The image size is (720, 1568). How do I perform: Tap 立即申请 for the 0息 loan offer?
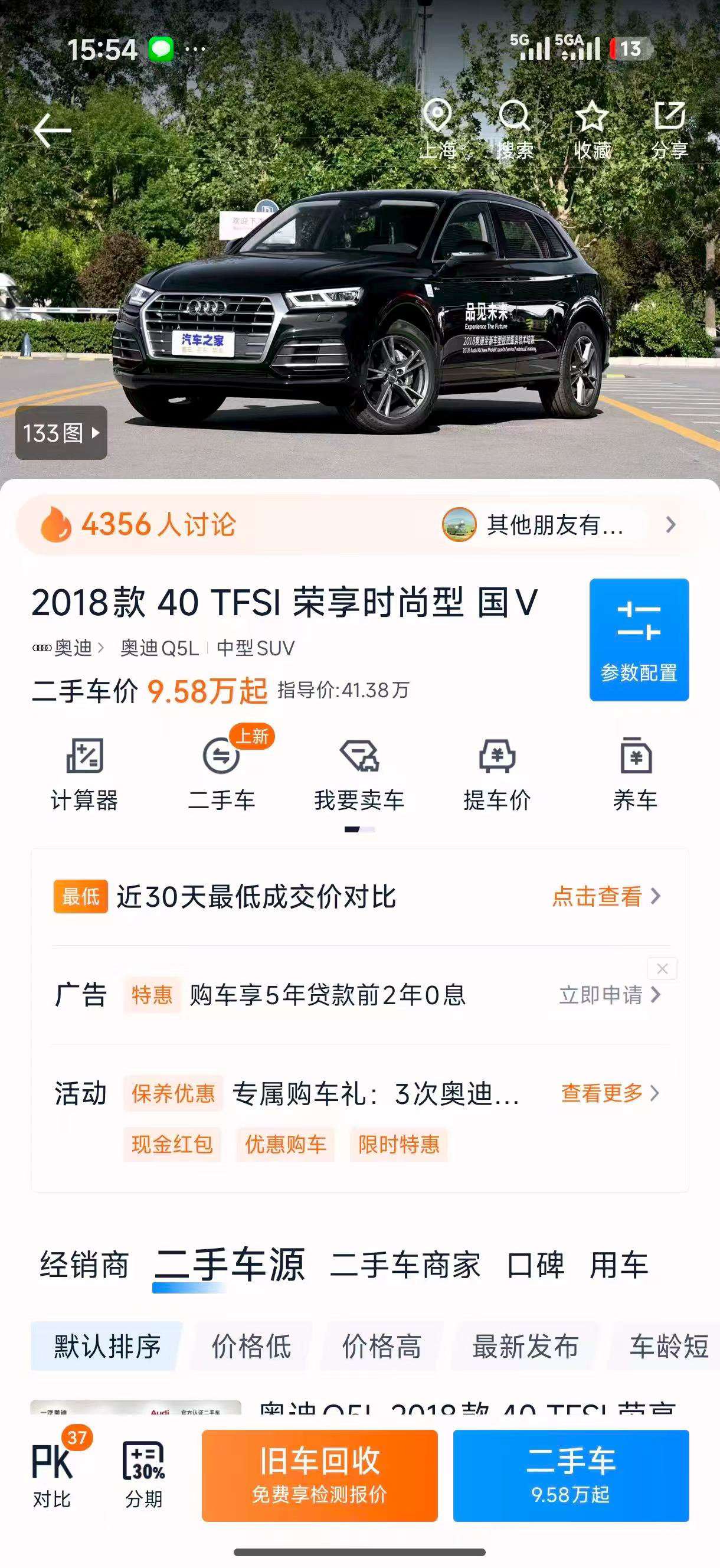pyautogui.click(x=609, y=995)
